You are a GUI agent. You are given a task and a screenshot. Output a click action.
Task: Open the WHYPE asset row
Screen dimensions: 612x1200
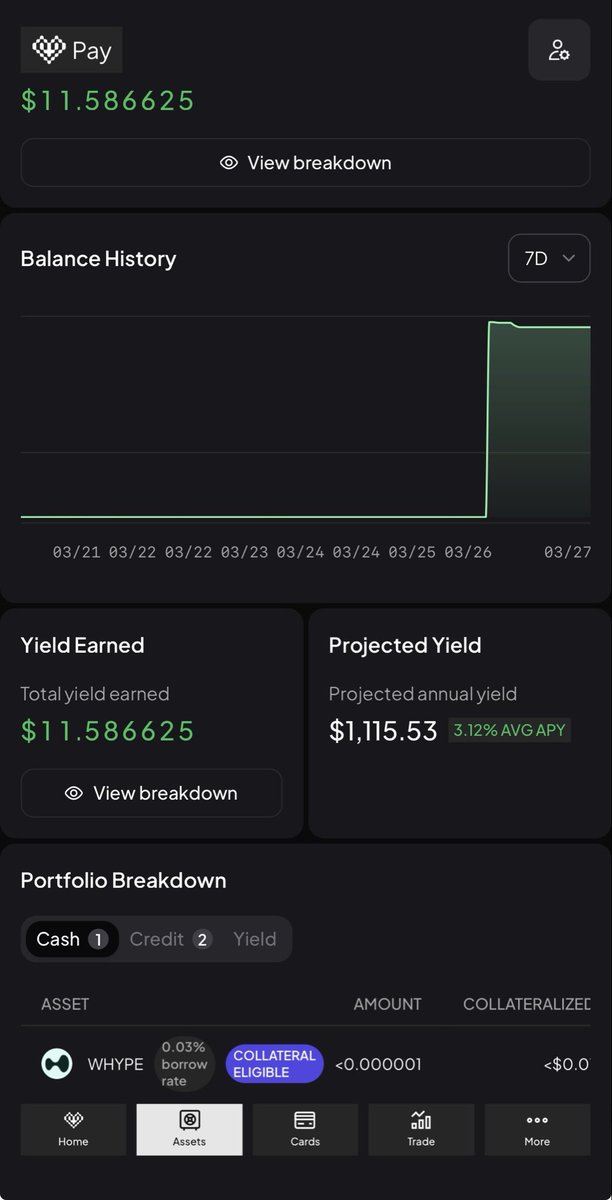click(x=305, y=1064)
